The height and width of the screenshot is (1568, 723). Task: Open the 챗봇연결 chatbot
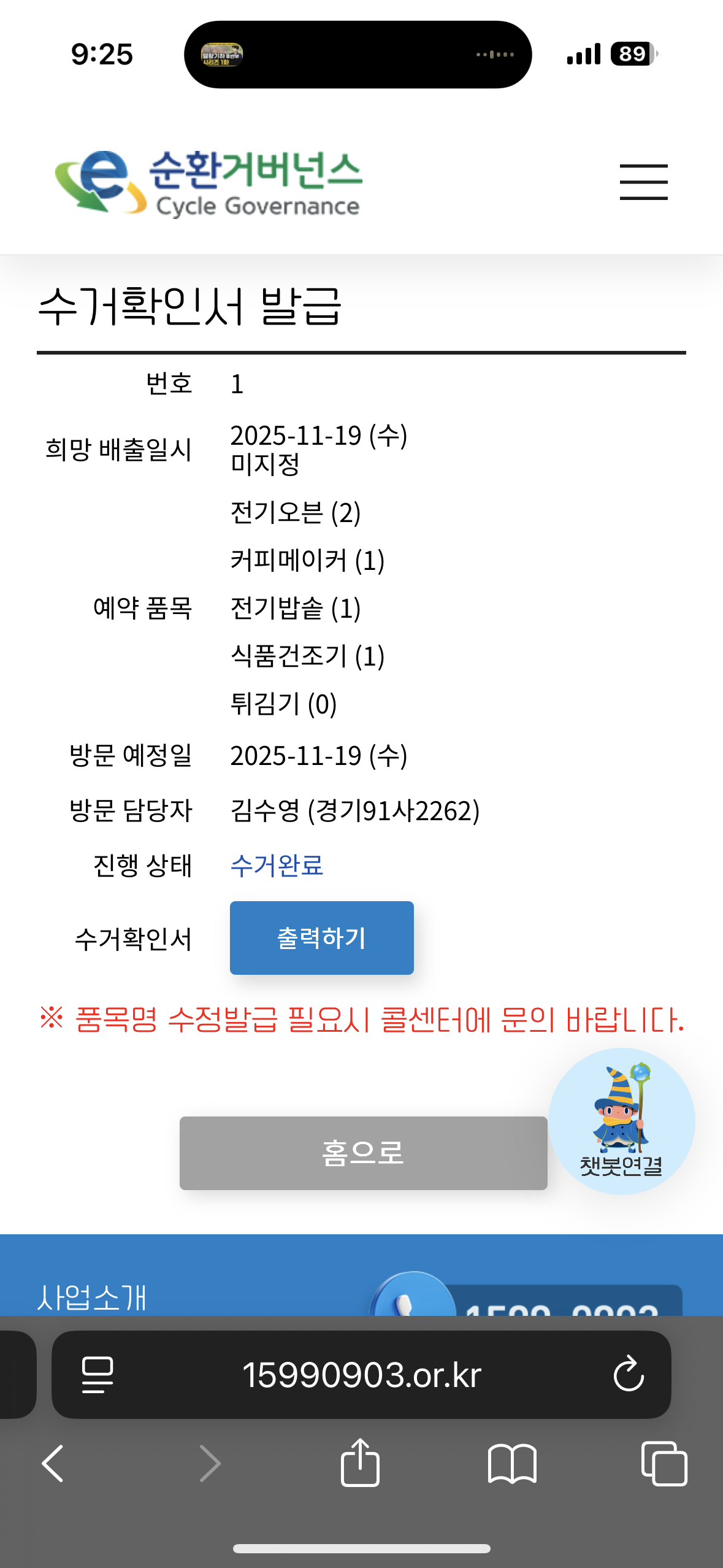point(621,1121)
